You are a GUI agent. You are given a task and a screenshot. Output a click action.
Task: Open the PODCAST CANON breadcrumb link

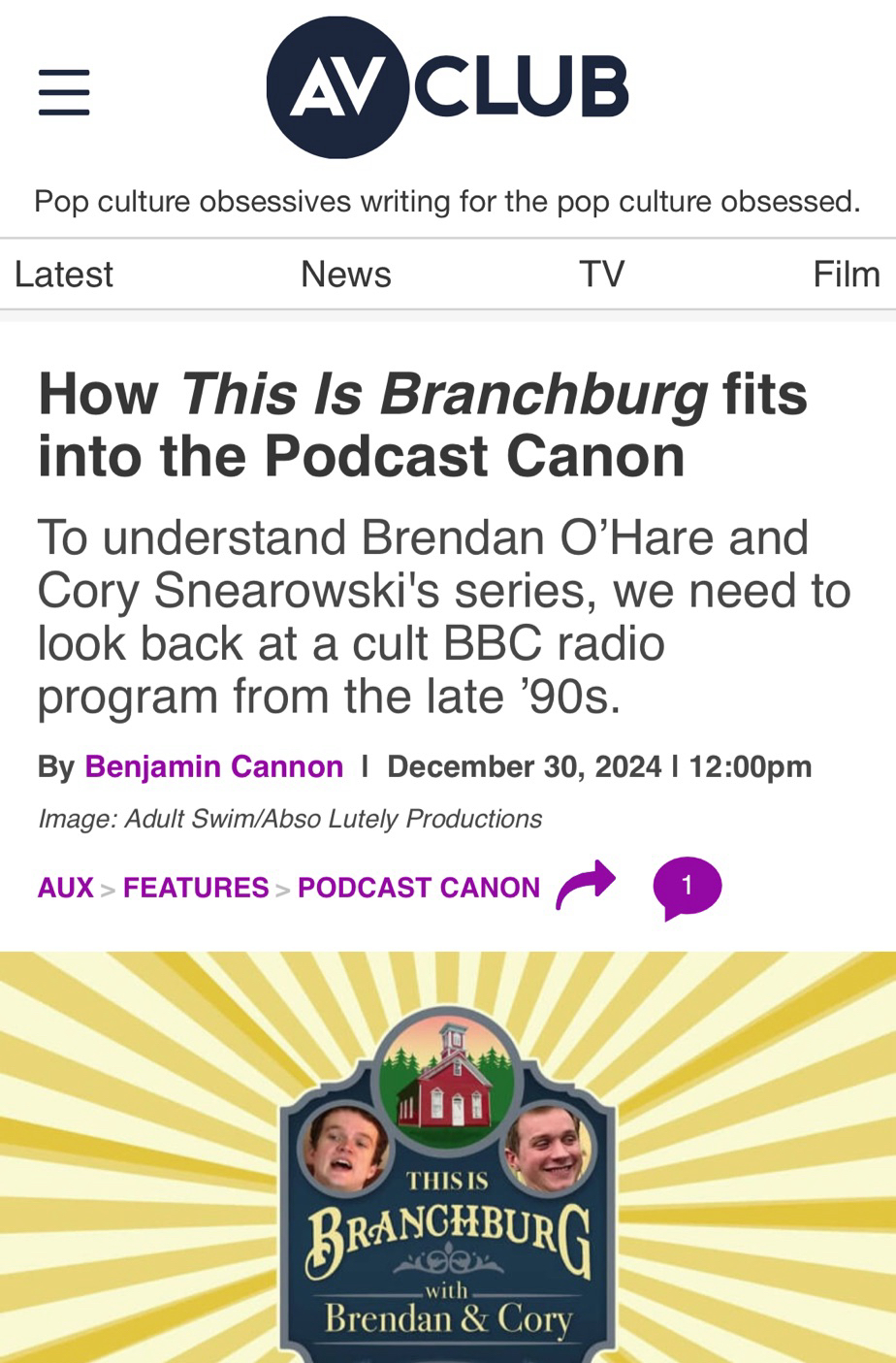(418, 888)
